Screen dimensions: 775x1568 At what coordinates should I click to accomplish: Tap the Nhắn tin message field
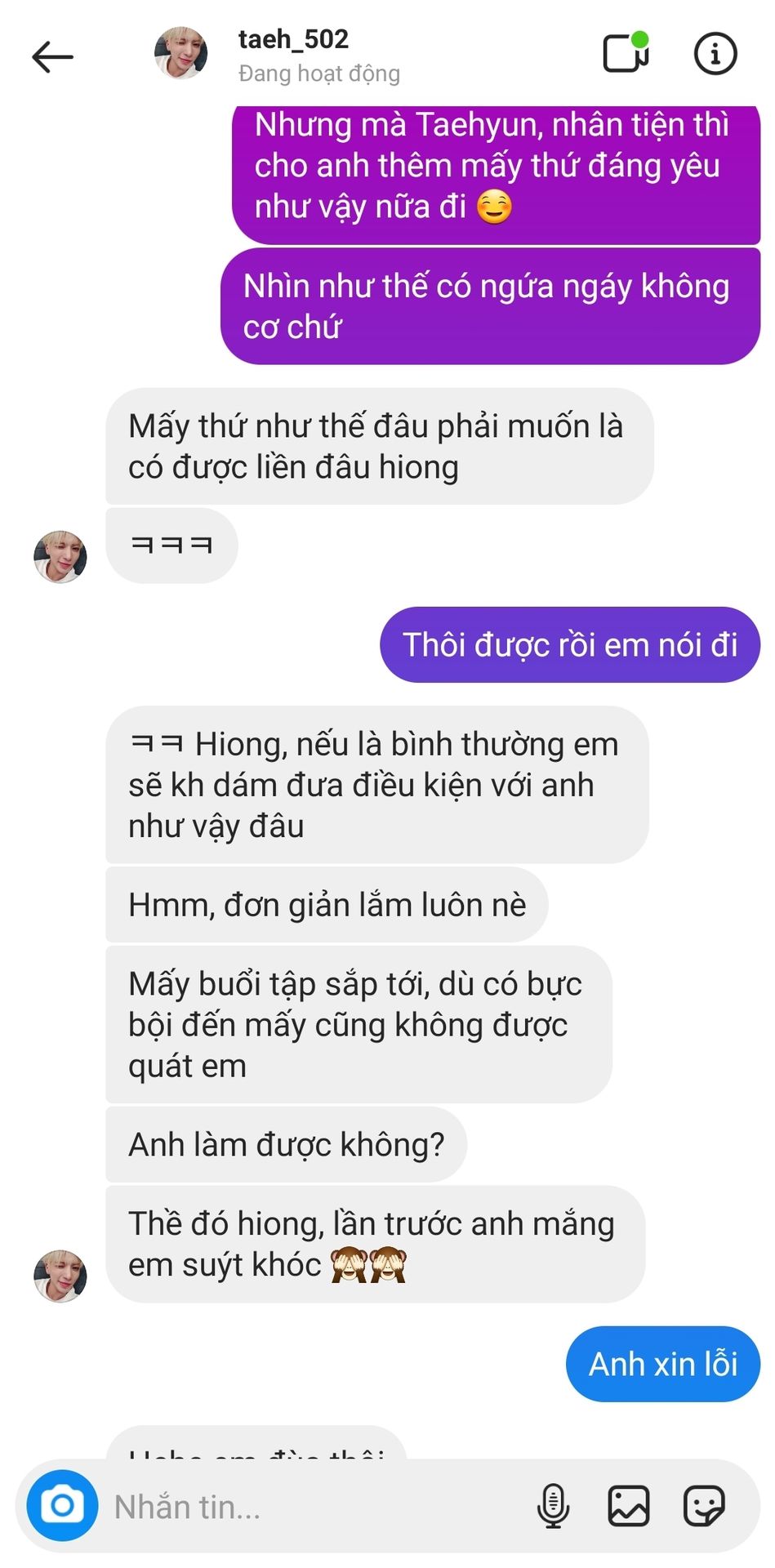click(x=310, y=1507)
